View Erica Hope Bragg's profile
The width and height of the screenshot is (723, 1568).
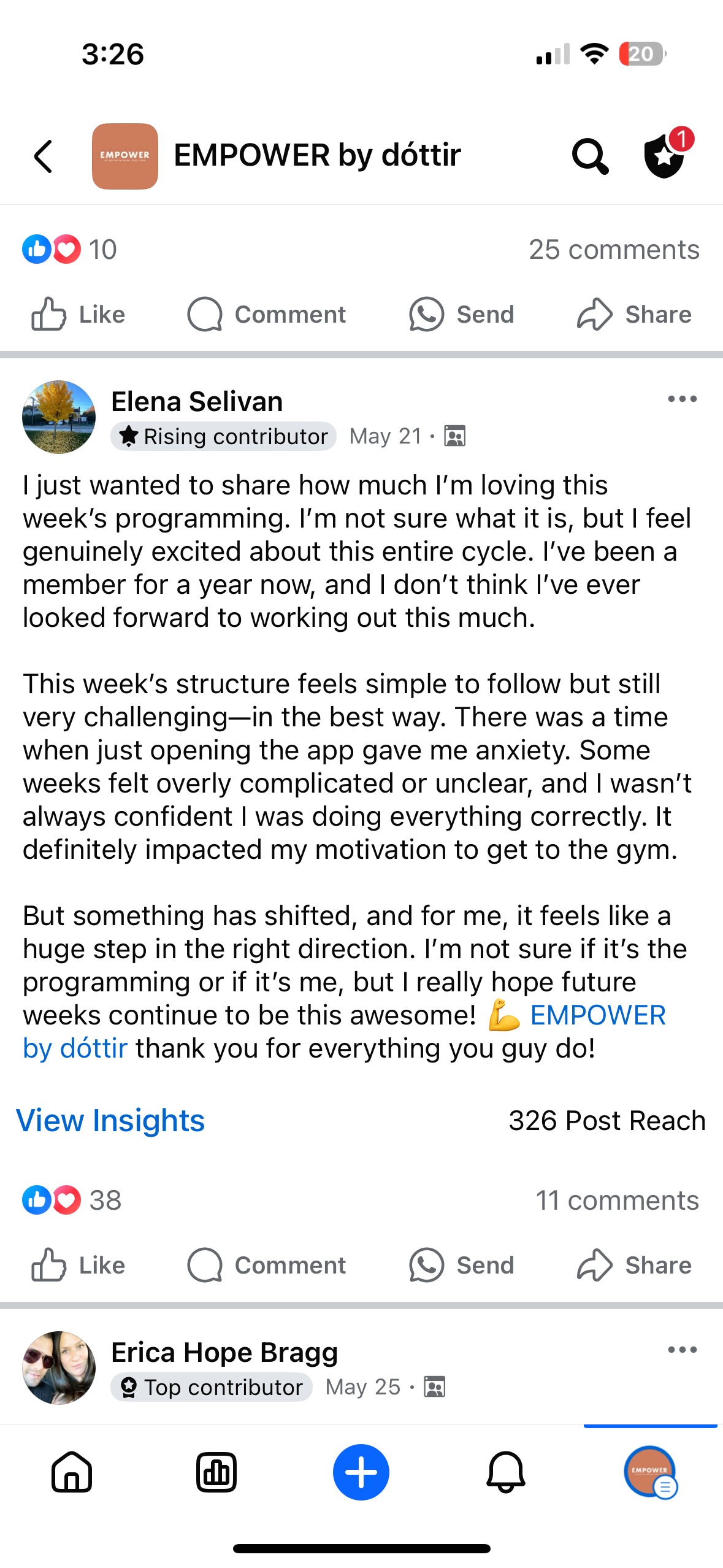pyautogui.click(x=224, y=1352)
